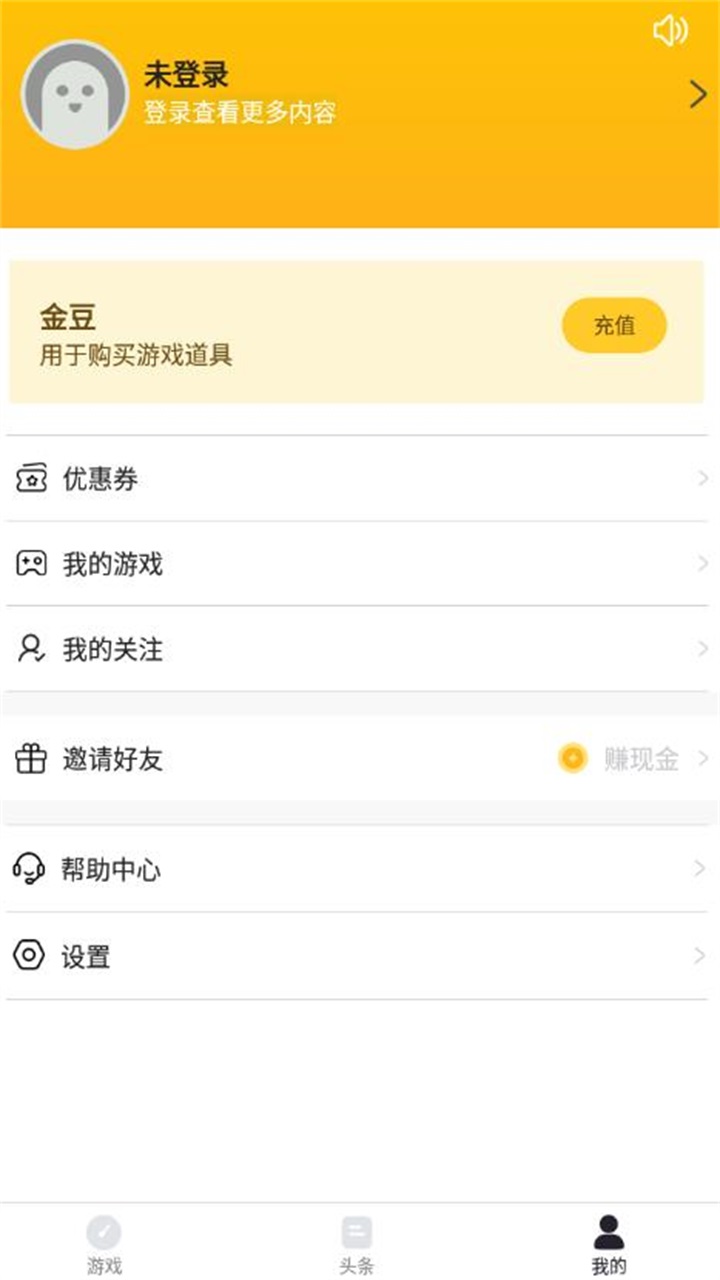
Task: Select the gamepad icon next to 我的游戏
Action: (30, 564)
